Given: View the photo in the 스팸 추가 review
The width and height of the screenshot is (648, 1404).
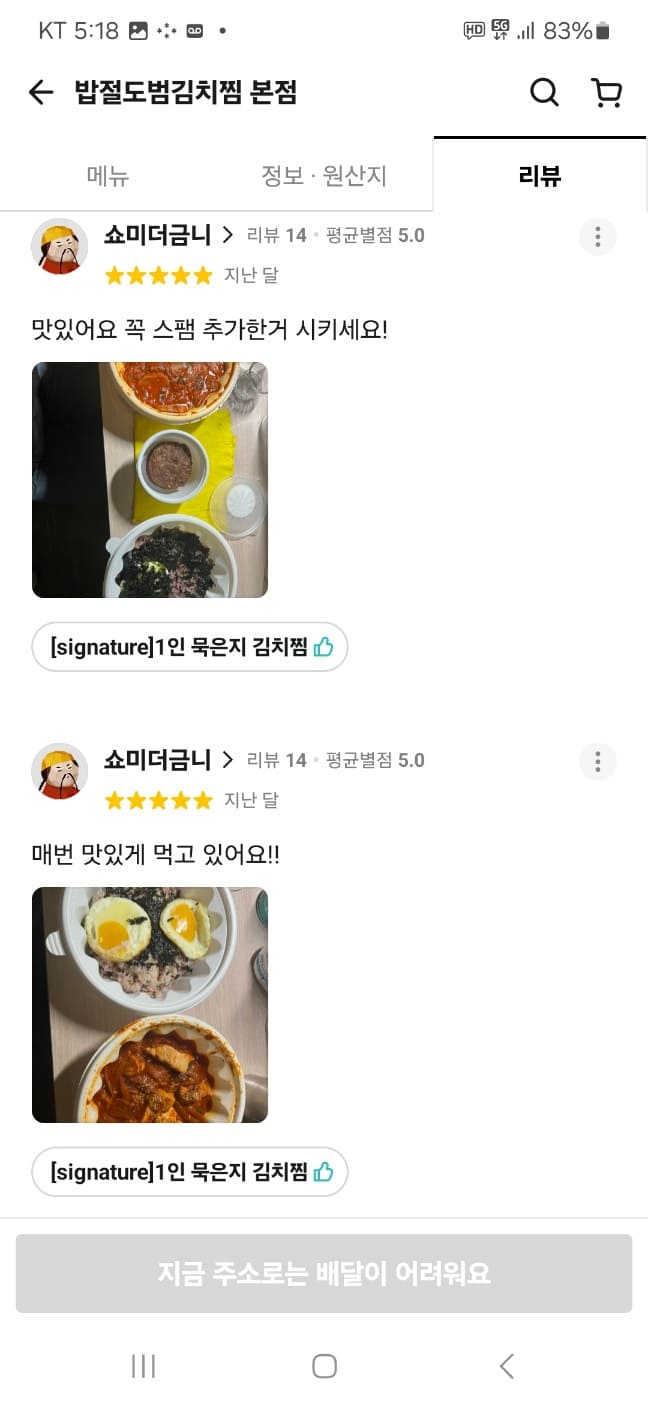Looking at the screenshot, I should [x=150, y=480].
